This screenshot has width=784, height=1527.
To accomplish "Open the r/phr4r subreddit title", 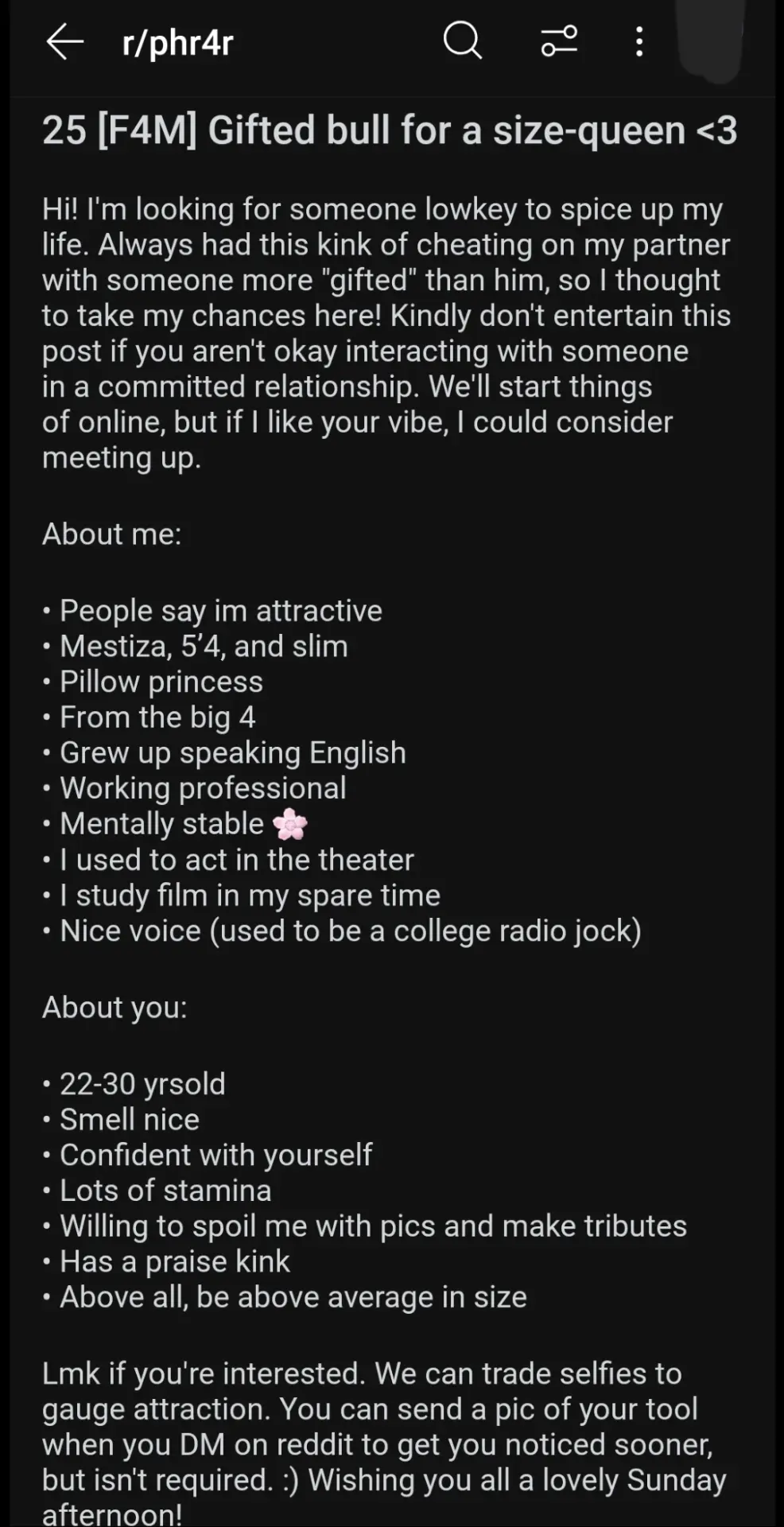I will click(x=178, y=43).
